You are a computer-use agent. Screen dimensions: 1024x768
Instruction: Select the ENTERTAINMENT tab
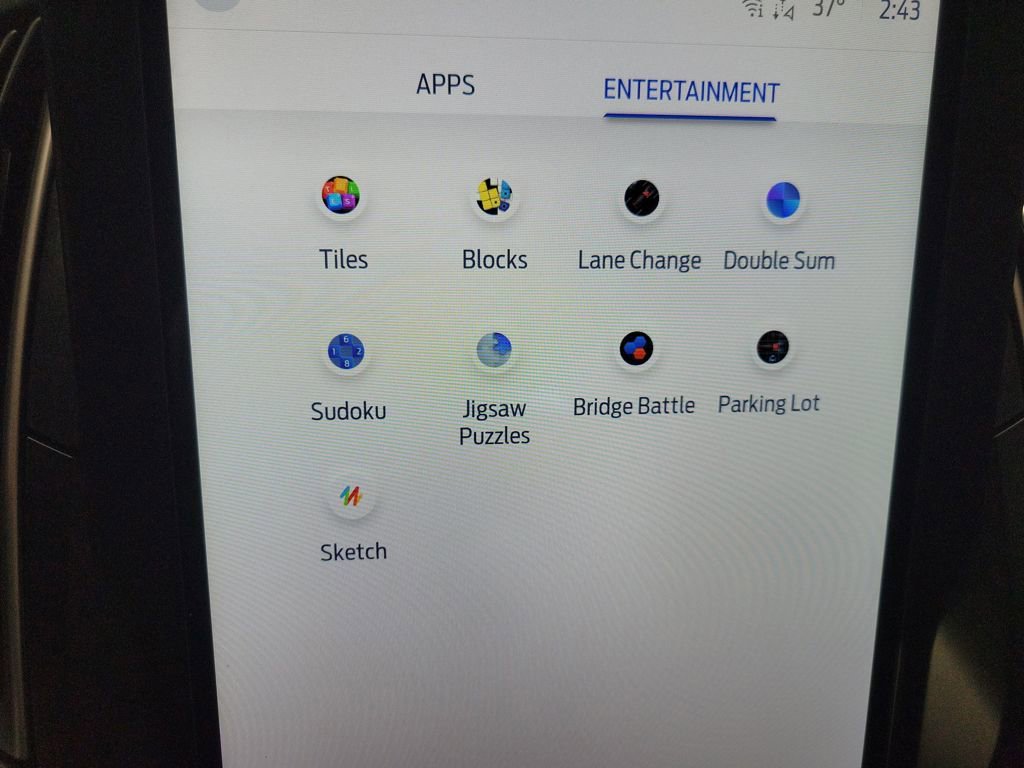[691, 92]
